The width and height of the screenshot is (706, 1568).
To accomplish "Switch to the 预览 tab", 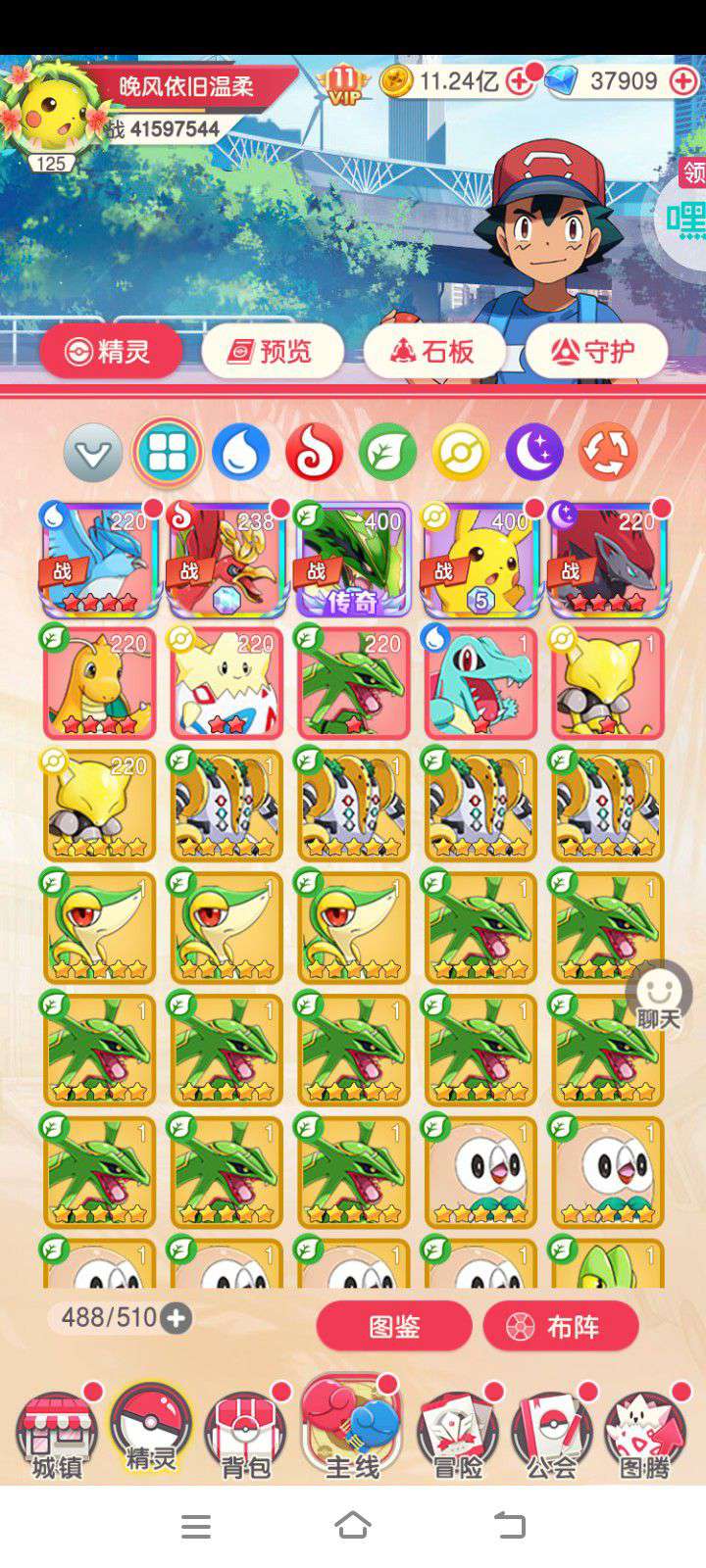I will pyautogui.click(x=273, y=351).
